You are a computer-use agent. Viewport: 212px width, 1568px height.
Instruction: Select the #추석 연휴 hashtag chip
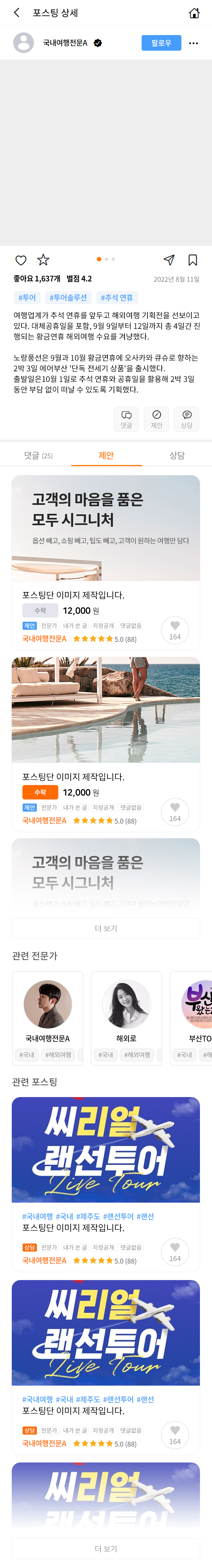pos(117,298)
